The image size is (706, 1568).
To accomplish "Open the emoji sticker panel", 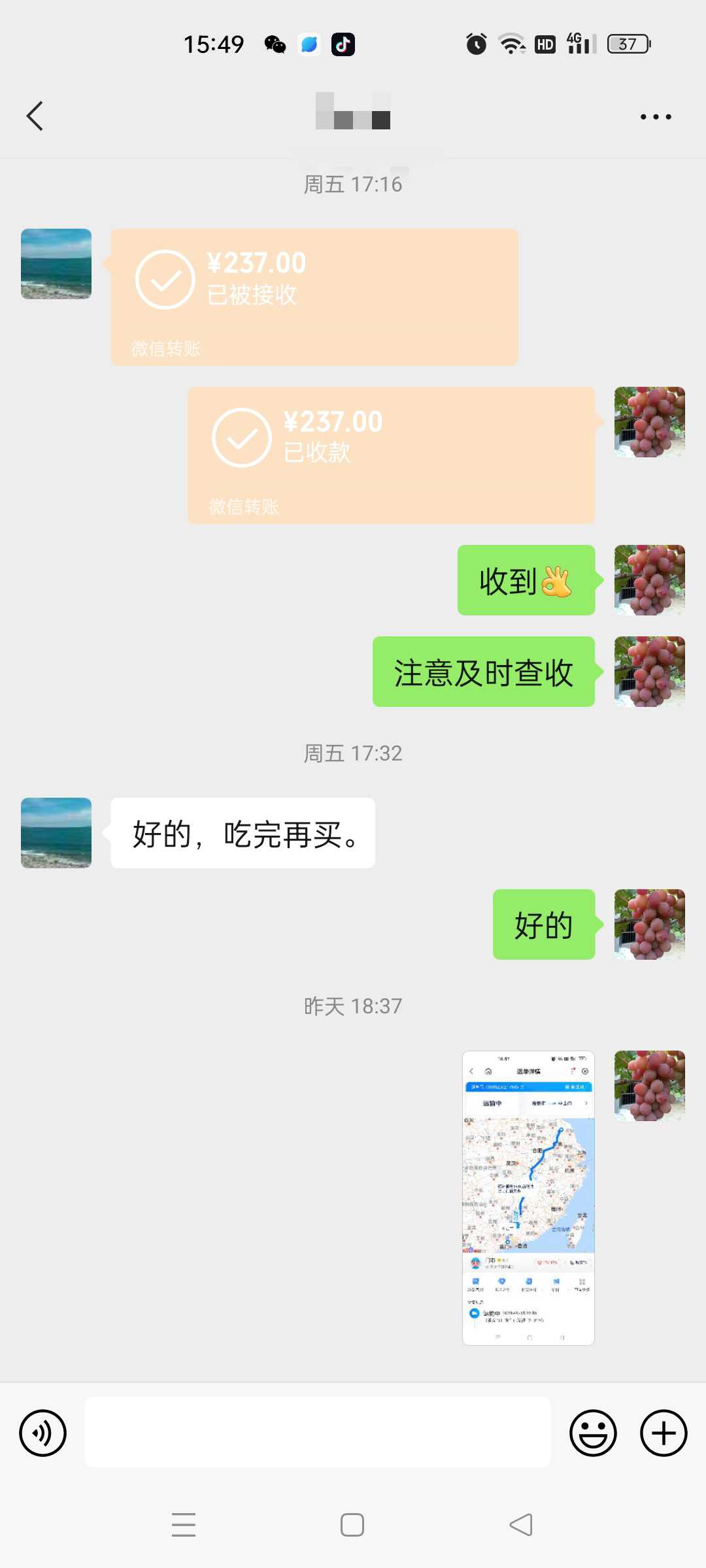I will coord(593,1433).
